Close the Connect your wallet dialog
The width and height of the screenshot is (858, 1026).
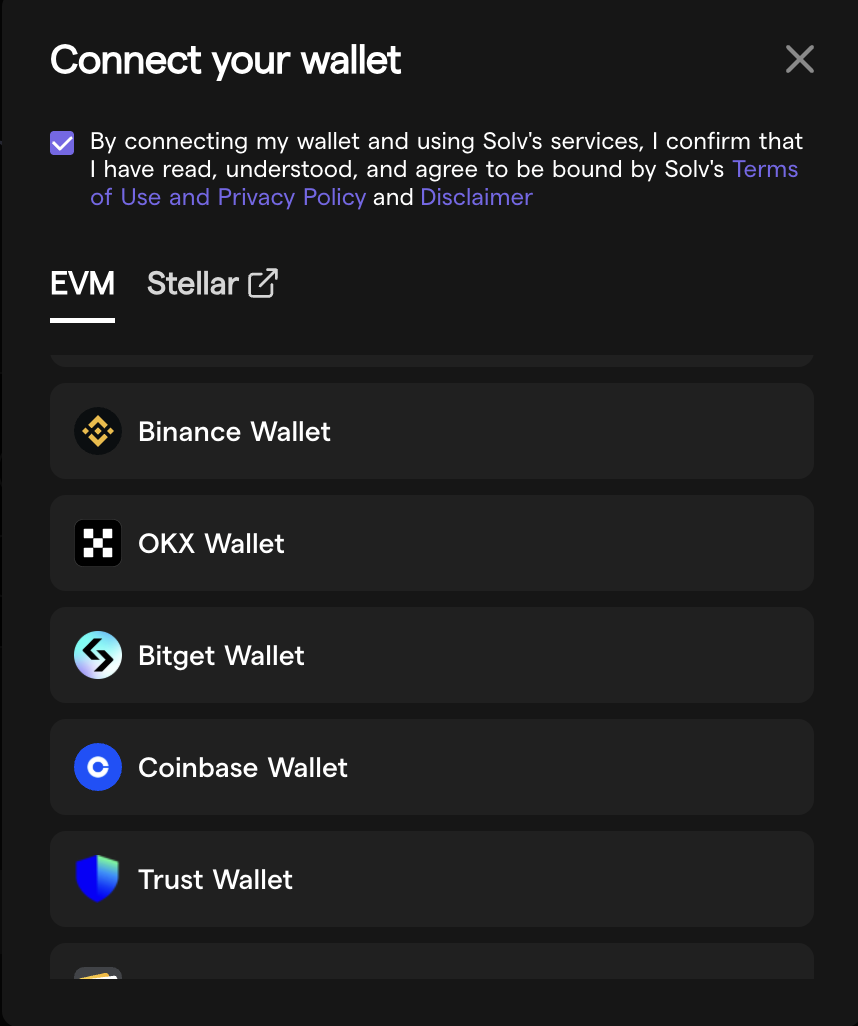click(799, 60)
